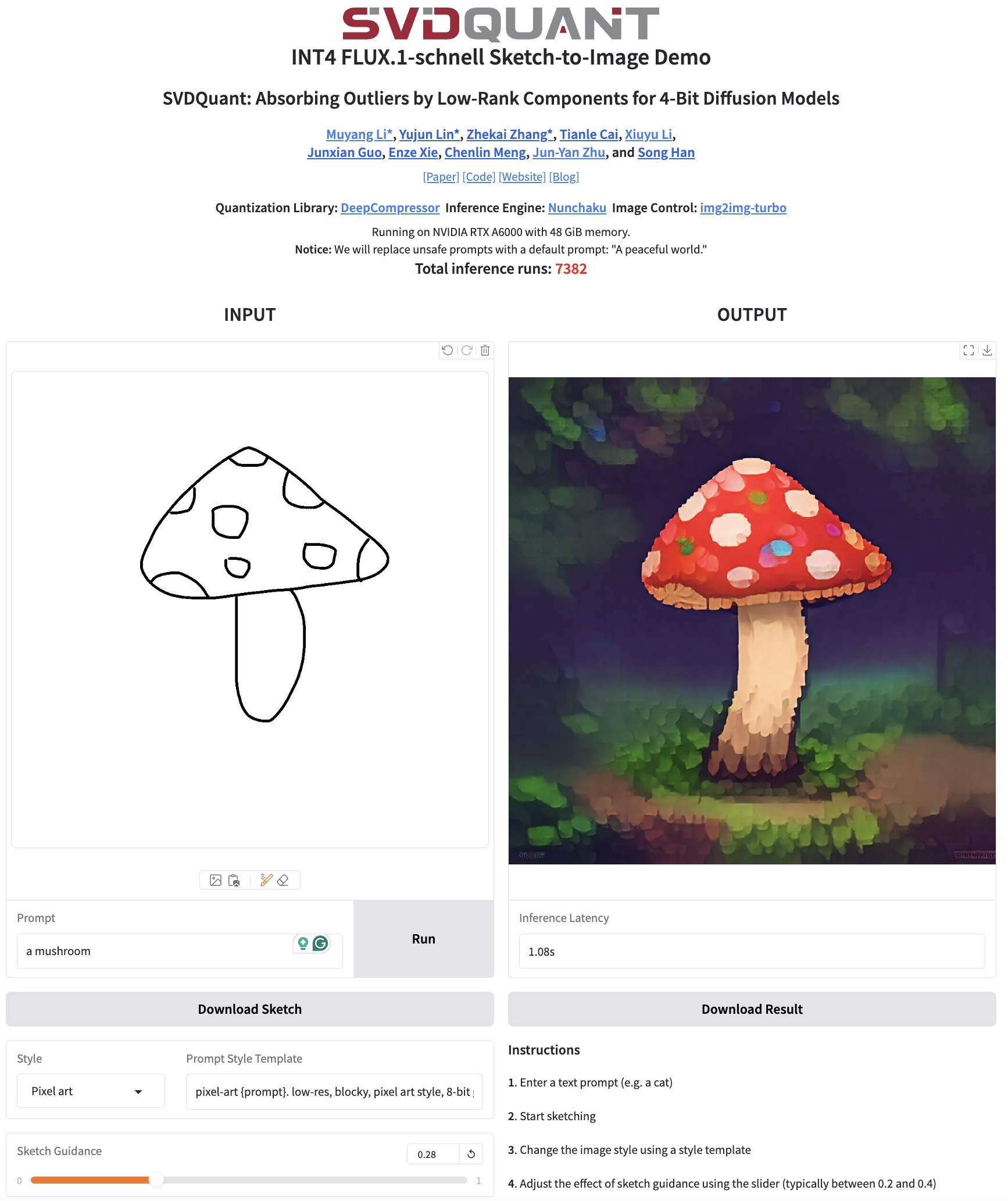Upload an image to the sketch canvas
Image resolution: width=1008 pixels, height=1201 pixels.
[x=216, y=880]
